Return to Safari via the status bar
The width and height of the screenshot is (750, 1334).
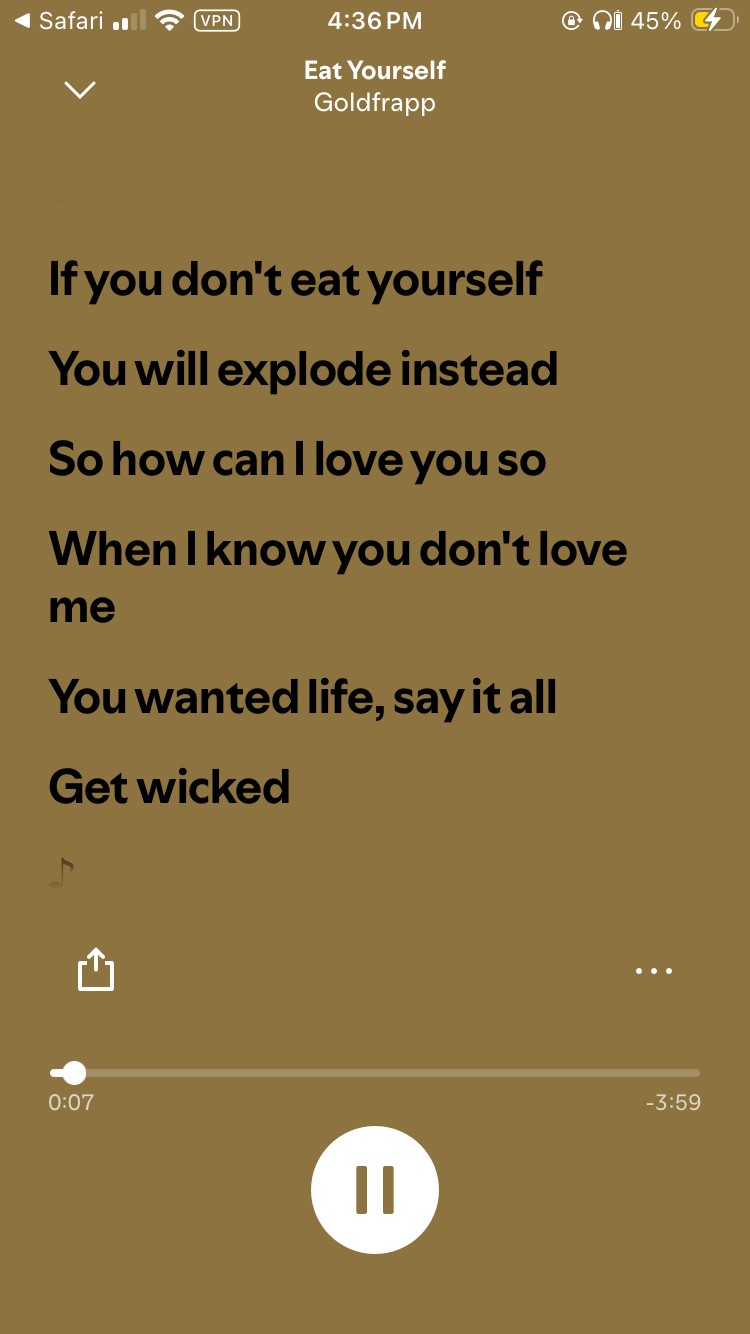pos(58,20)
